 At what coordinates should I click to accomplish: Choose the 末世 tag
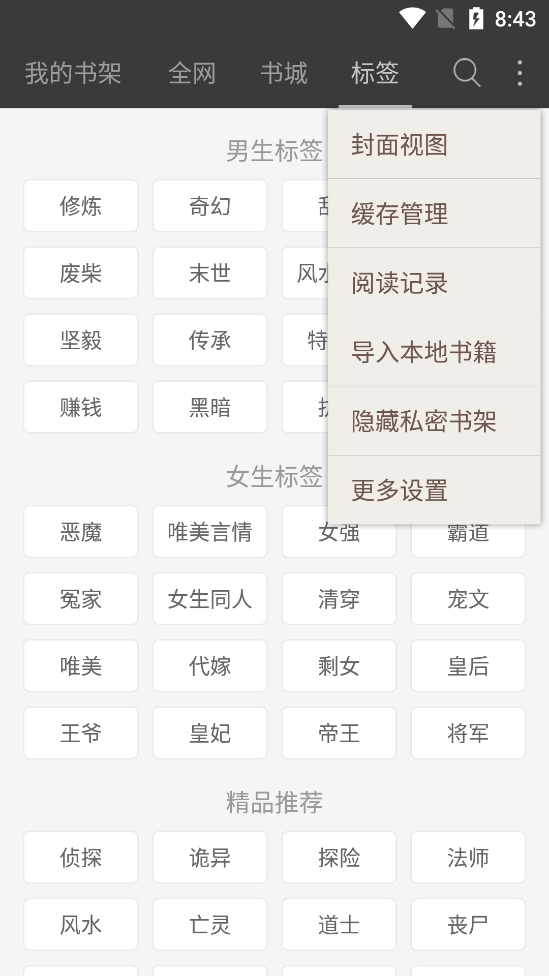point(210,273)
